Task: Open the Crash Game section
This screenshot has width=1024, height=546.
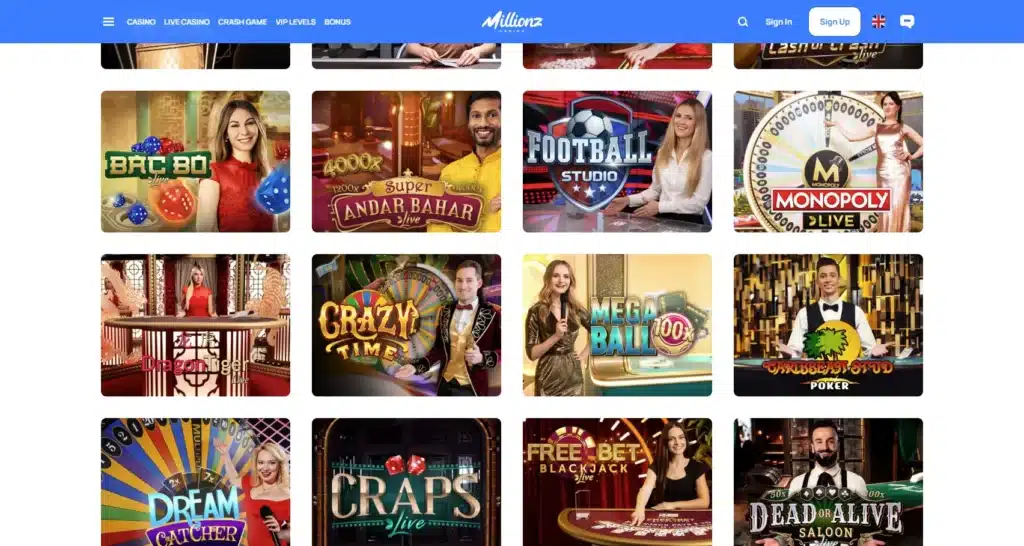Action: [242, 22]
